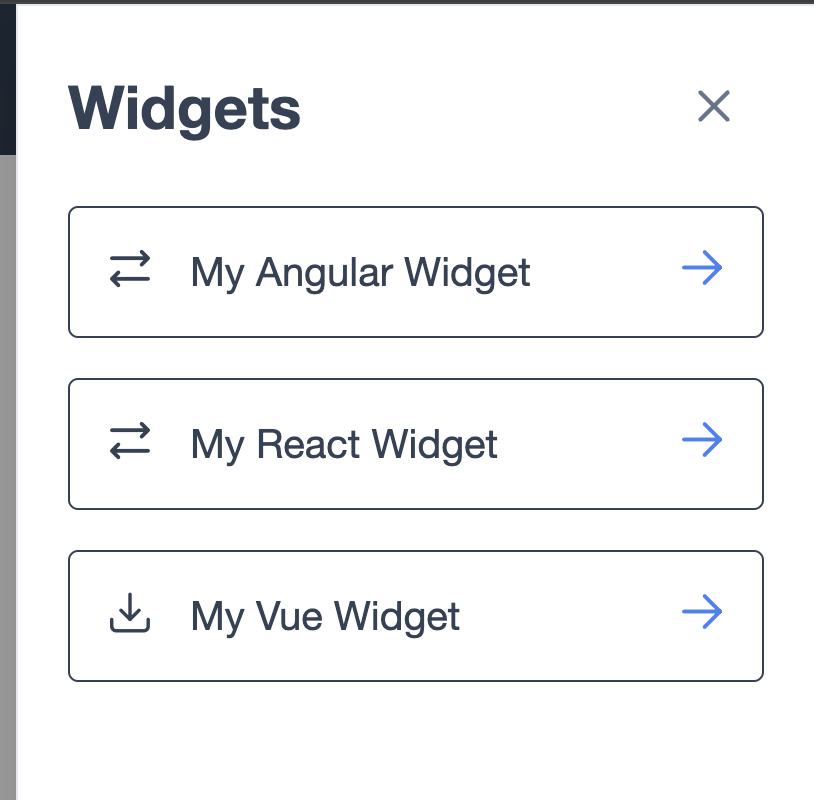The width and height of the screenshot is (814, 800).
Task: Close the Widgets panel
Action: click(714, 106)
